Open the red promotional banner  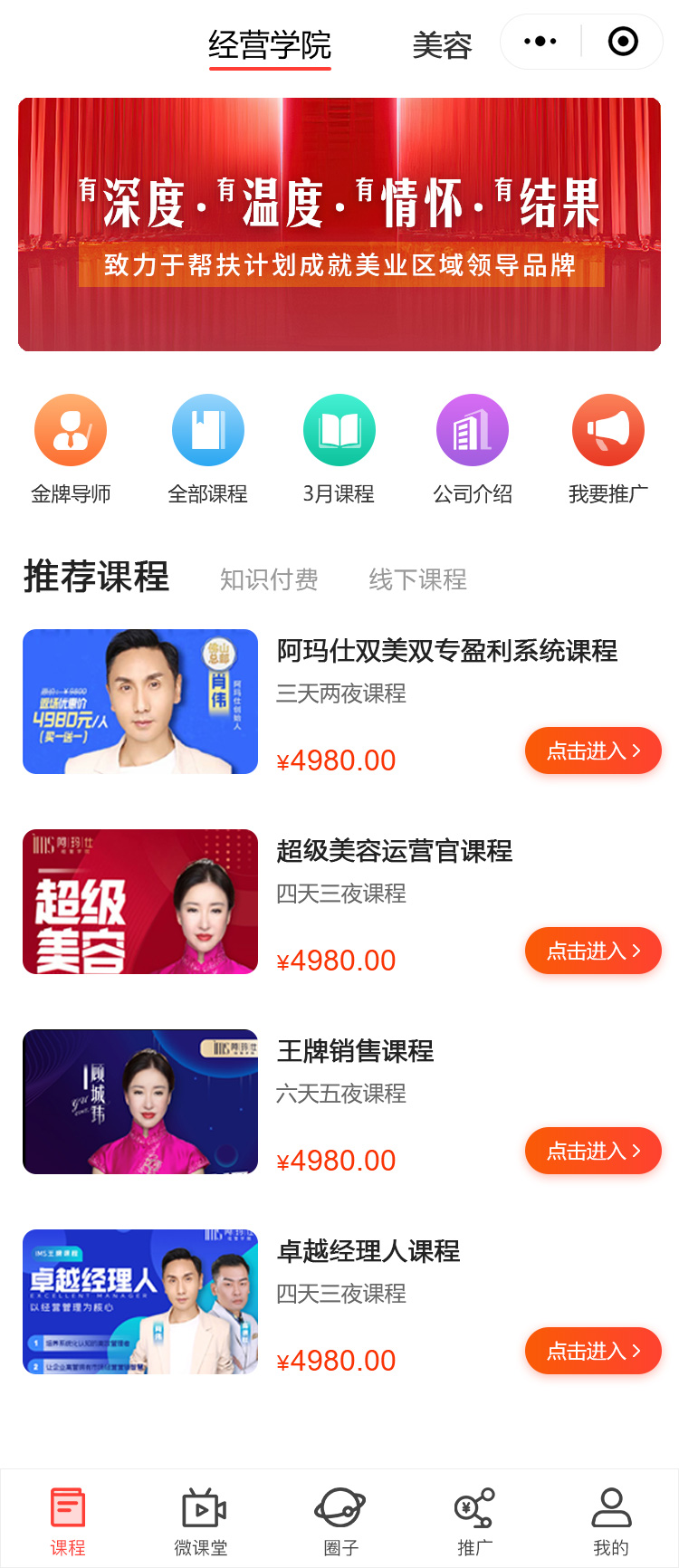click(x=339, y=225)
